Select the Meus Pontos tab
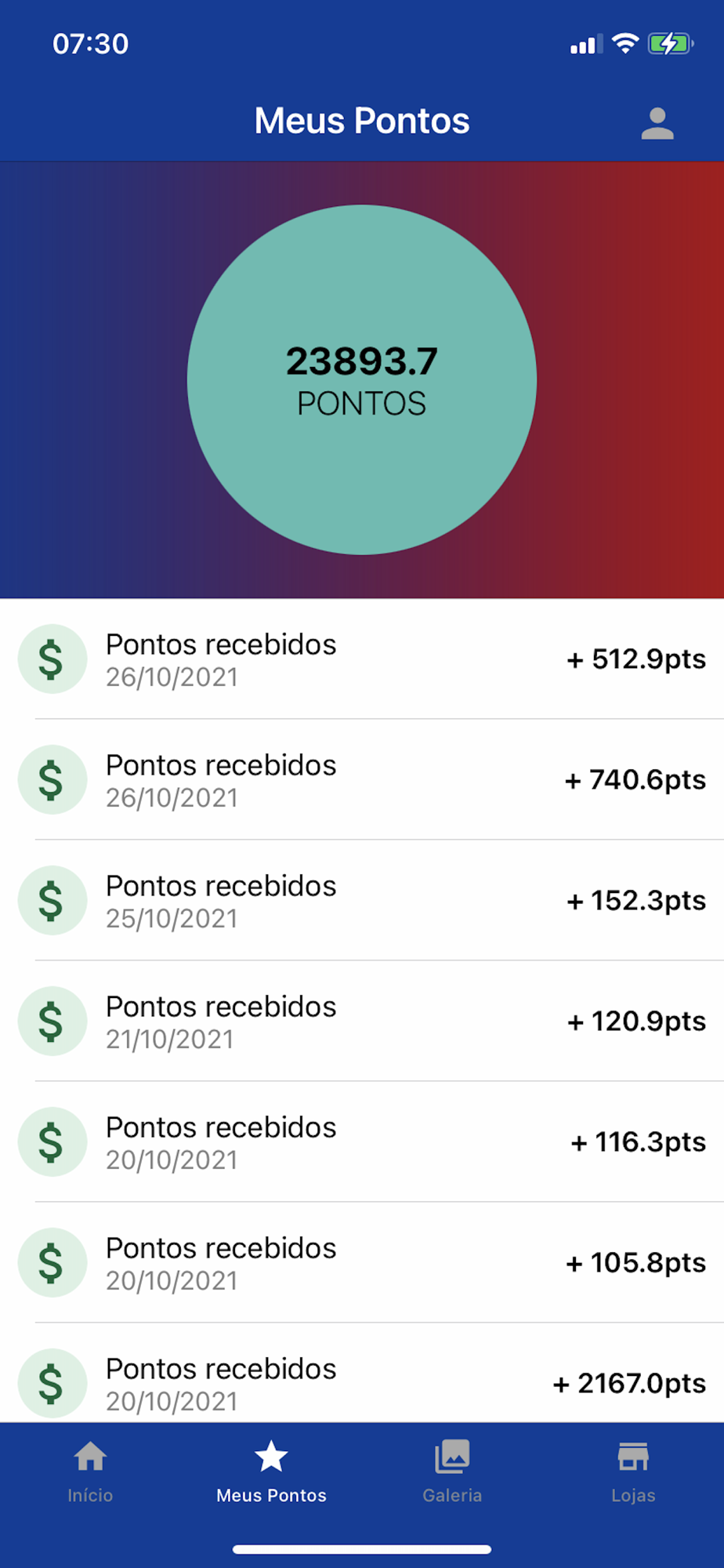Screen dimensions: 724x1568 point(271,1472)
